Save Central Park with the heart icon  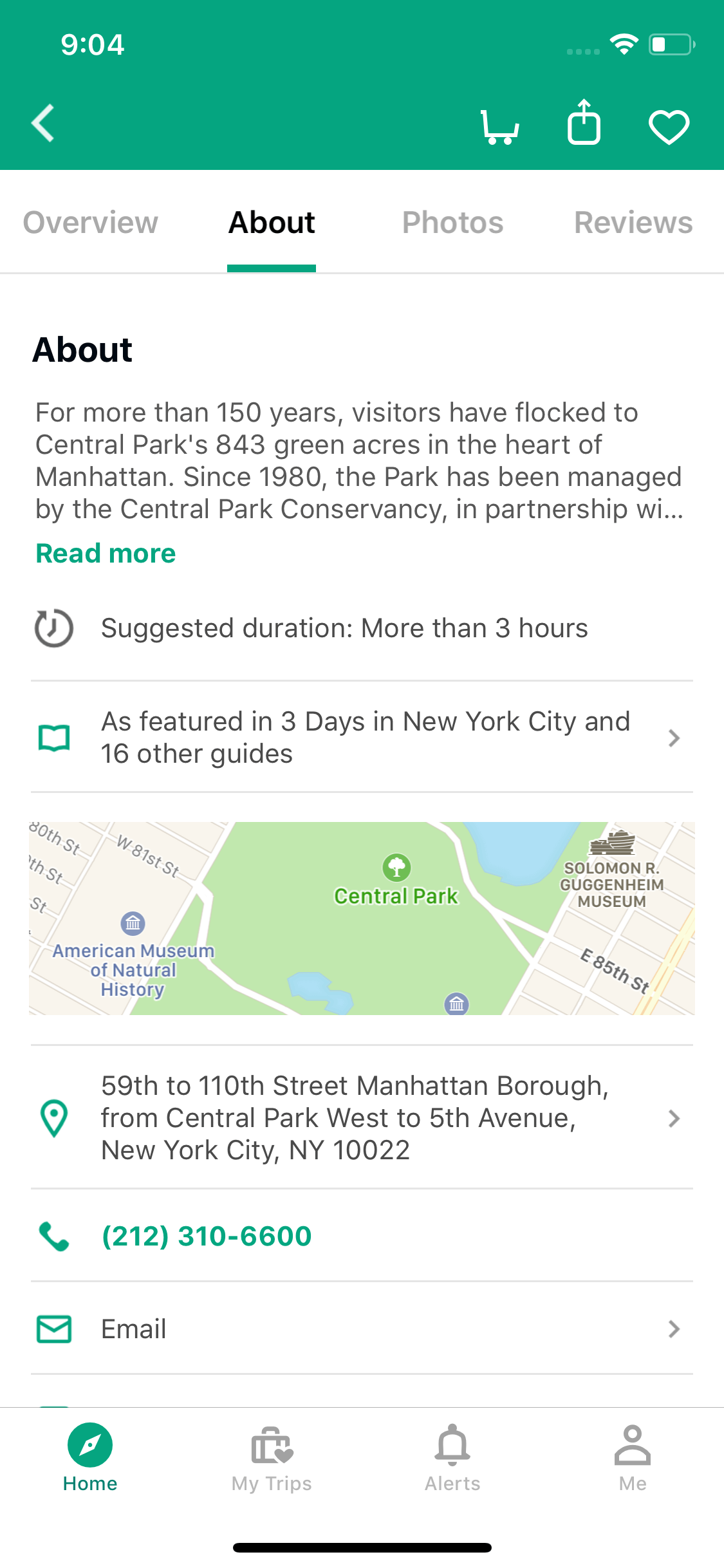tap(669, 127)
